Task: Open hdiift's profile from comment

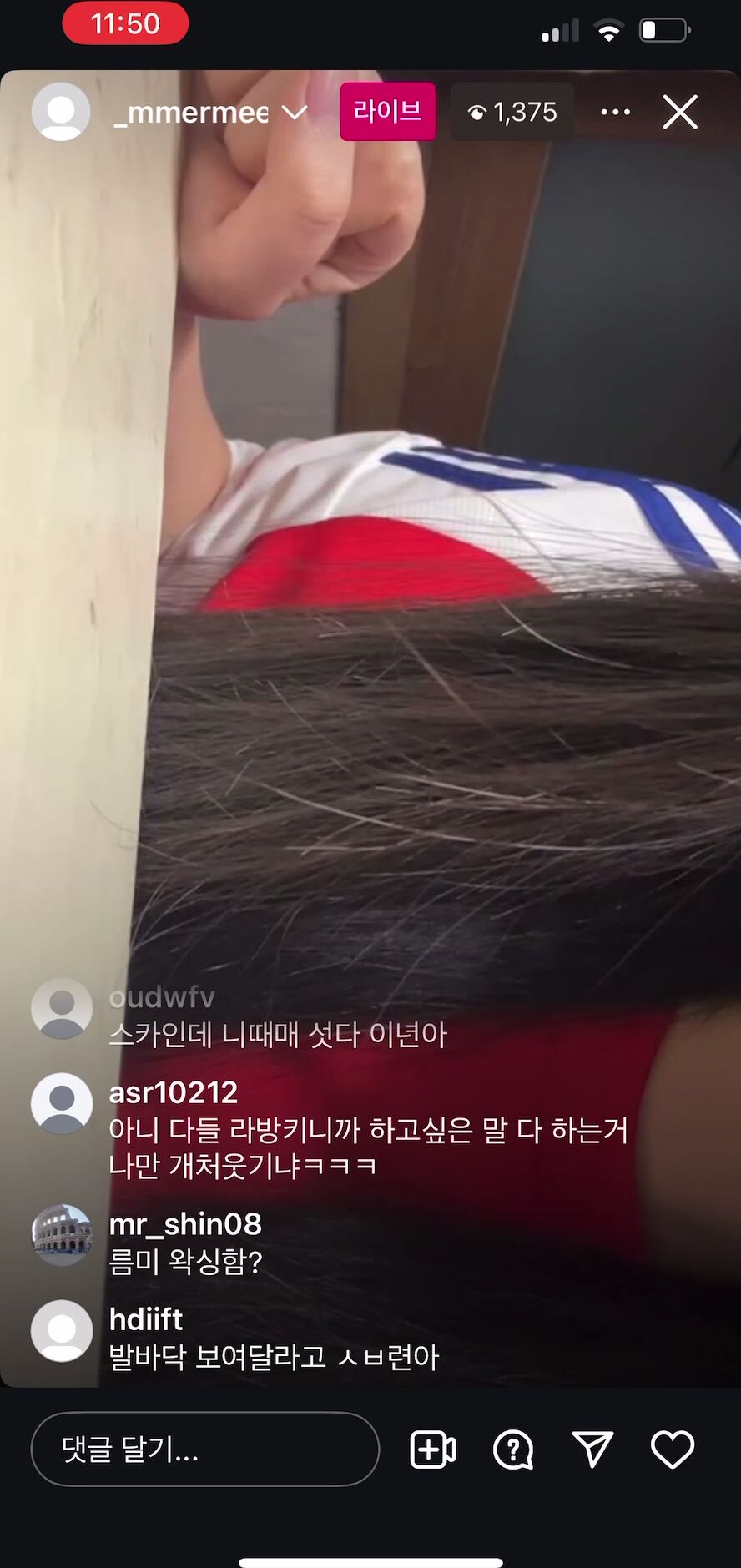Action: pyautogui.click(x=146, y=1319)
